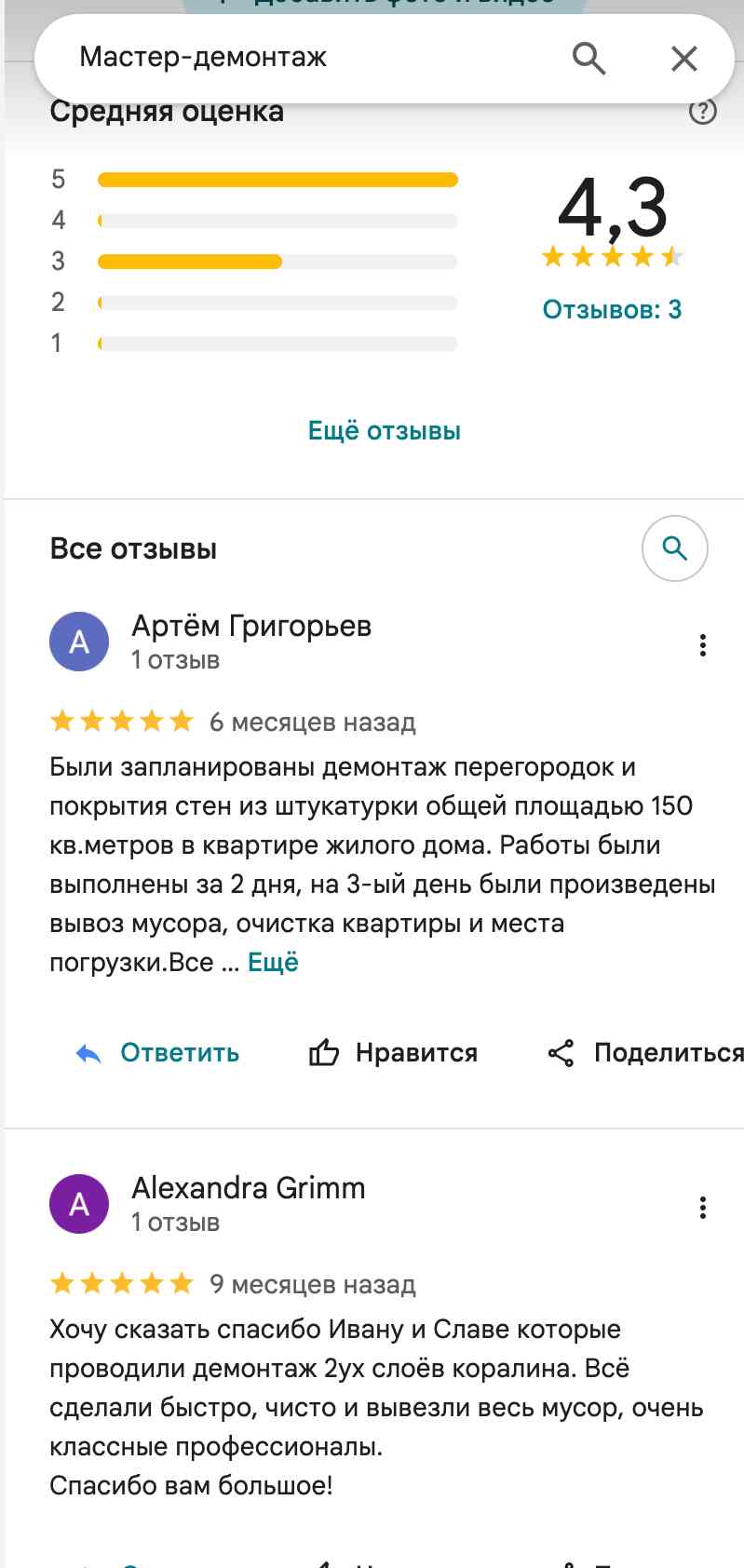Tap Ещё отзывы link
The height and width of the screenshot is (1568, 744).
point(384,431)
